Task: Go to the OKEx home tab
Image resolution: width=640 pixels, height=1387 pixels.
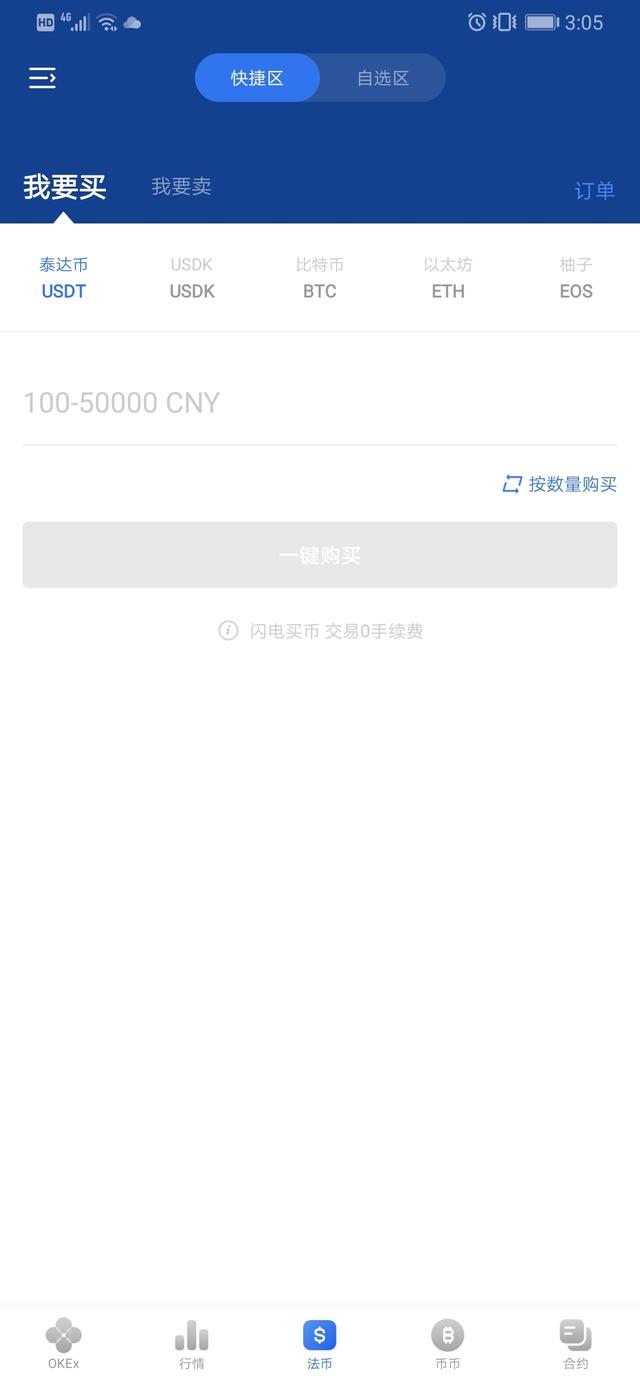Action: 63,1344
